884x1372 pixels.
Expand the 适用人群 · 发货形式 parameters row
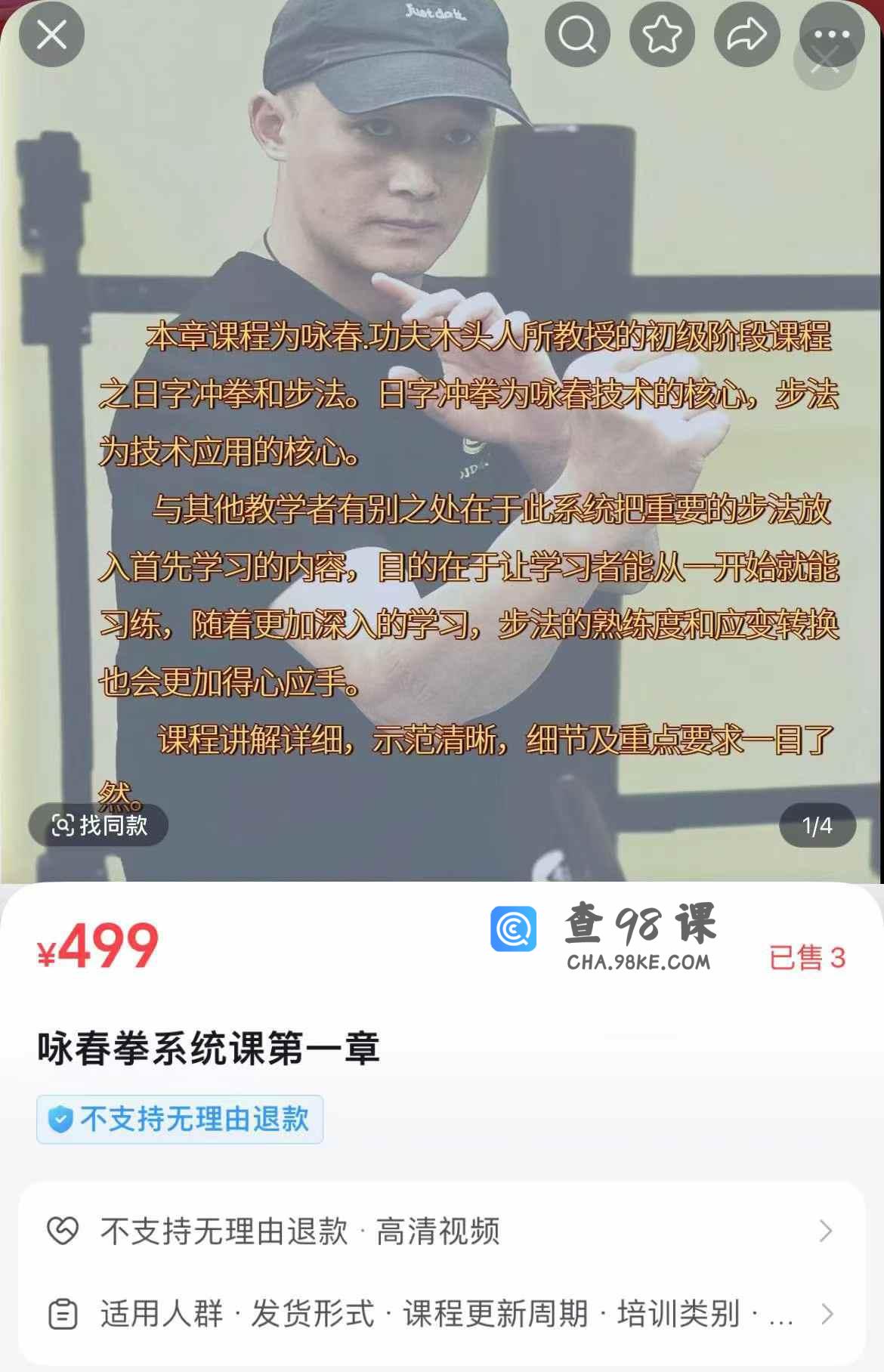pyautogui.click(x=441, y=1314)
